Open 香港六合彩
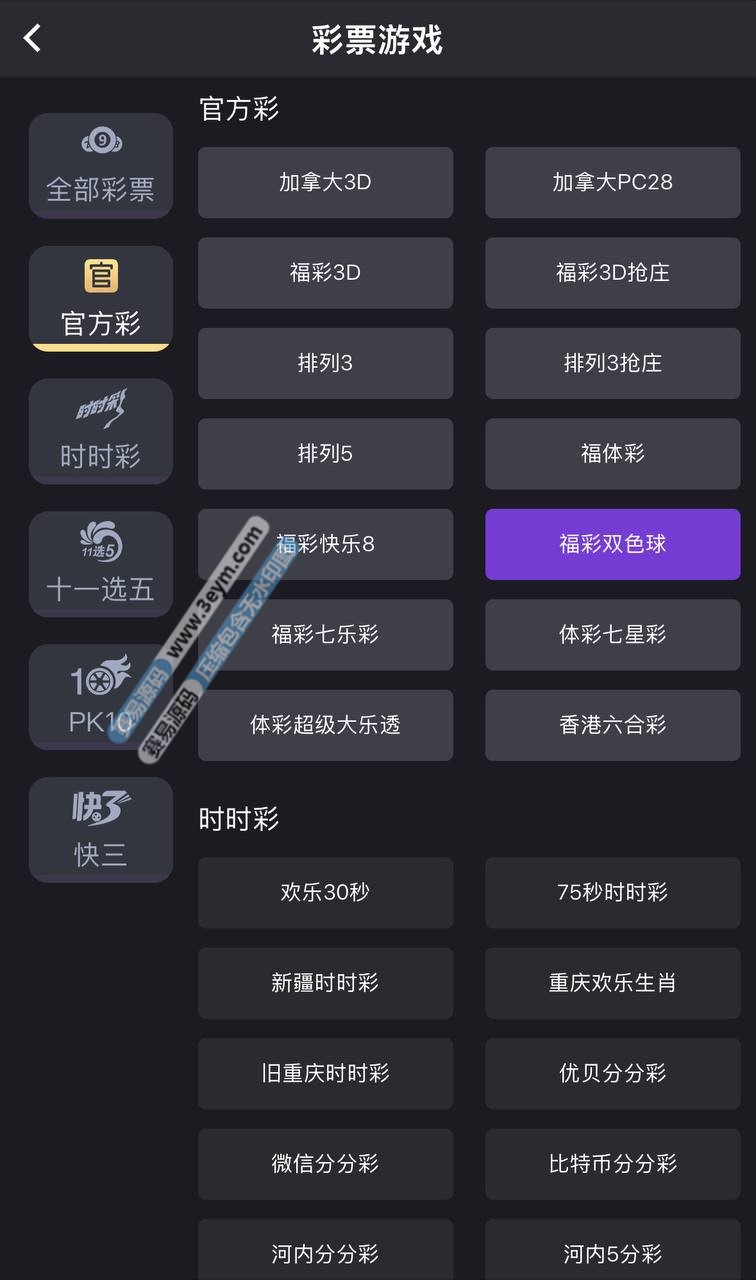Viewport: 756px width, 1280px height. (x=613, y=725)
